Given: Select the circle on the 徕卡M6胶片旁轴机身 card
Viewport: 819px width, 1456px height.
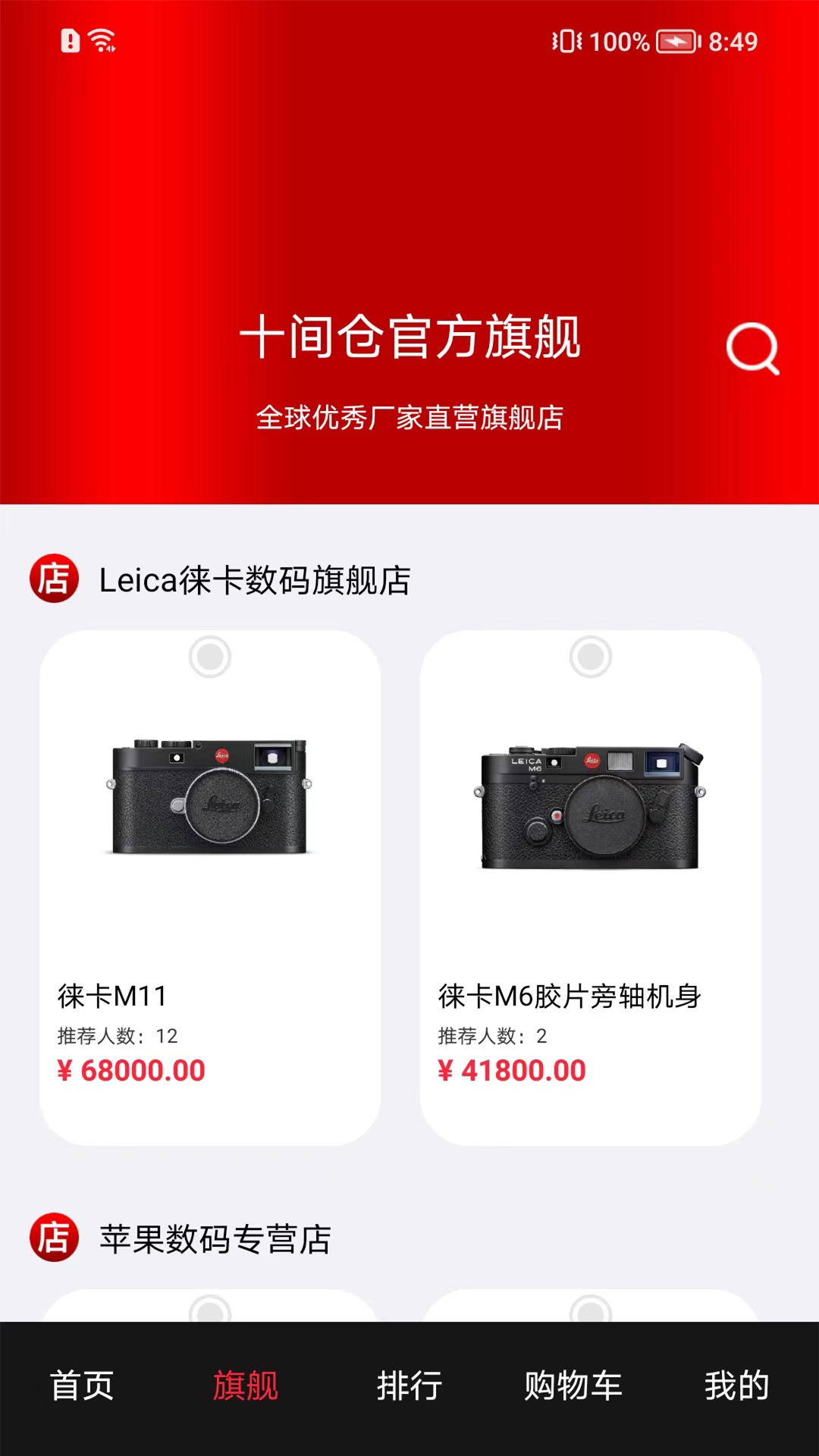Looking at the screenshot, I should (589, 657).
